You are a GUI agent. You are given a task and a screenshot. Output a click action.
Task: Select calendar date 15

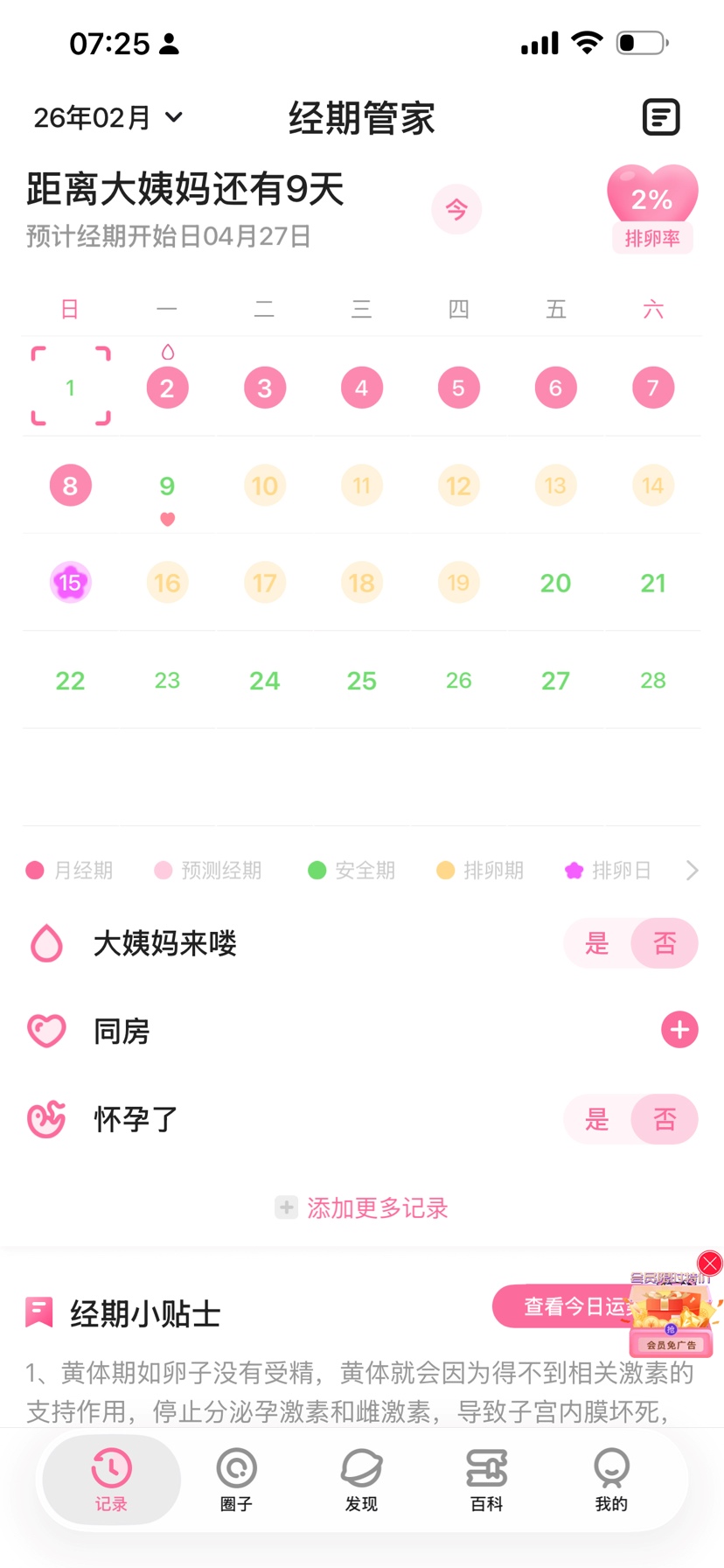(70, 583)
